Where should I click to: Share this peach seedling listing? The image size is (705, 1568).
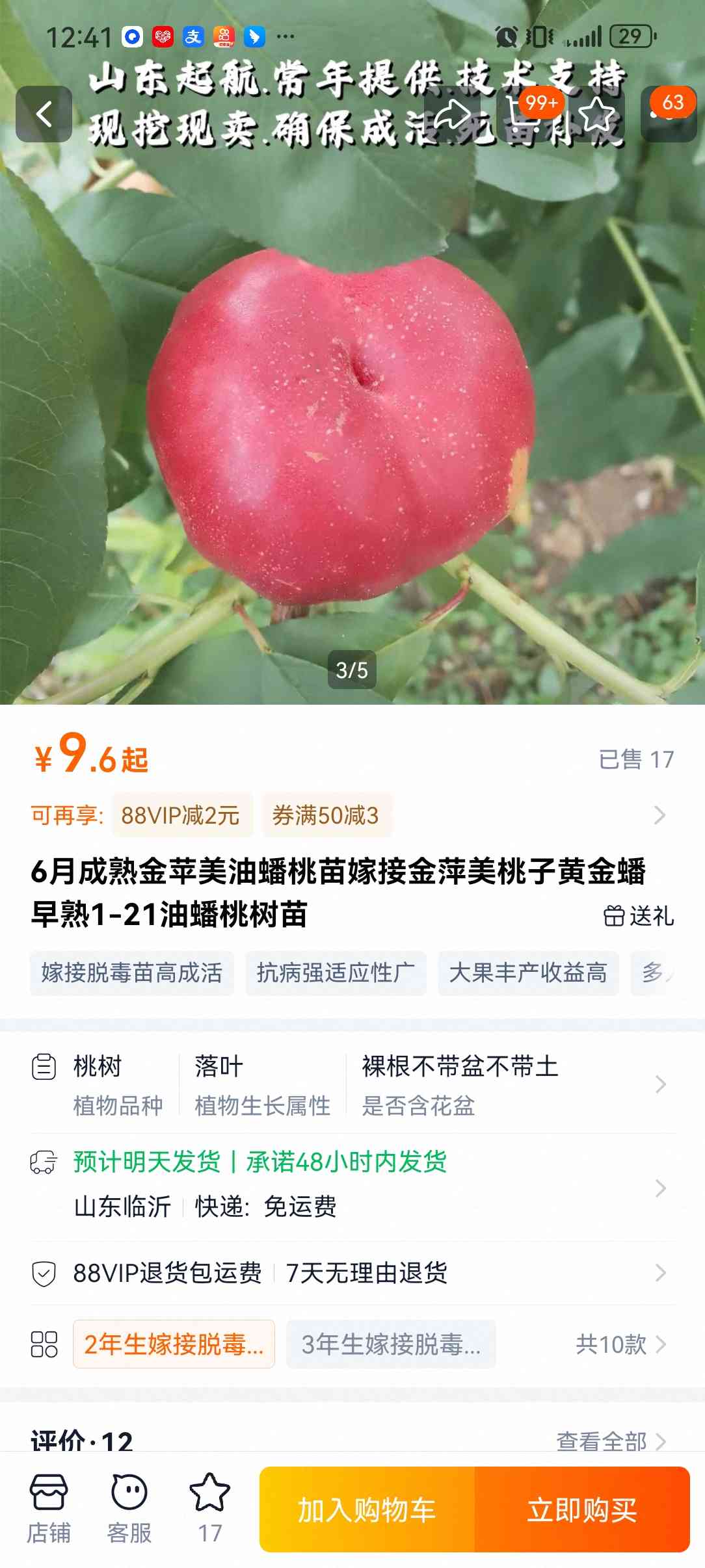(x=453, y=115)
